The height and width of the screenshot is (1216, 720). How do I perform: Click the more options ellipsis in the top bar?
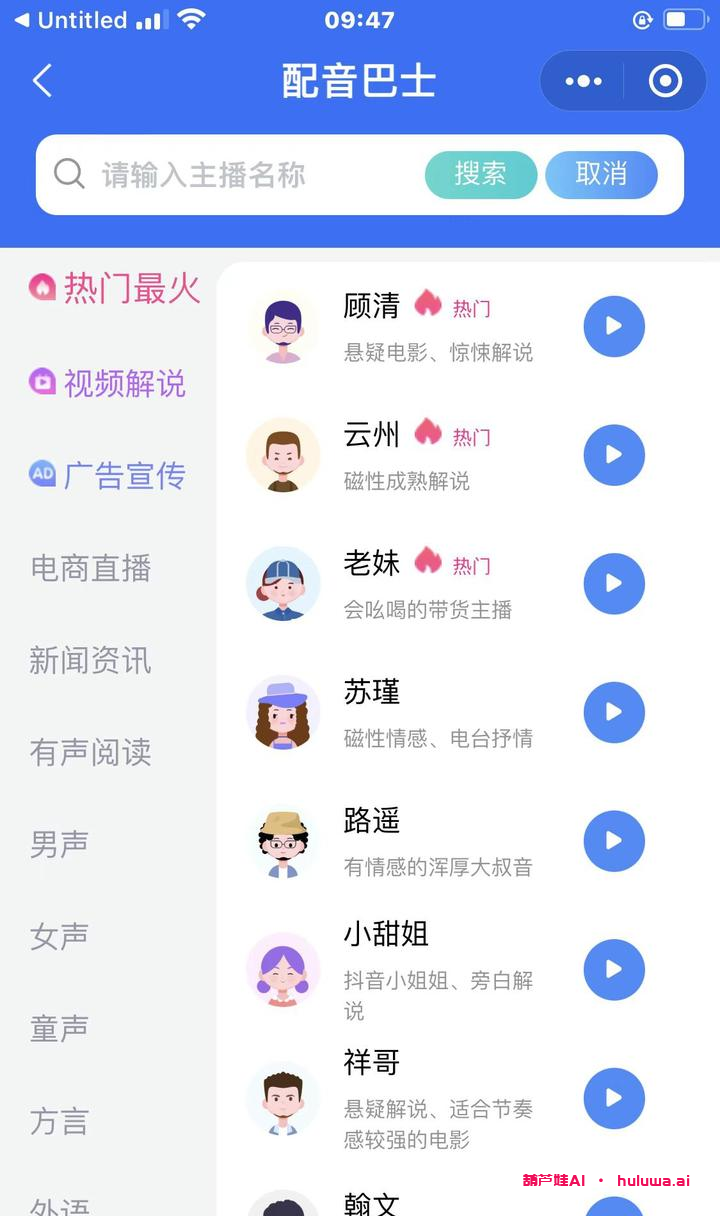583,81
